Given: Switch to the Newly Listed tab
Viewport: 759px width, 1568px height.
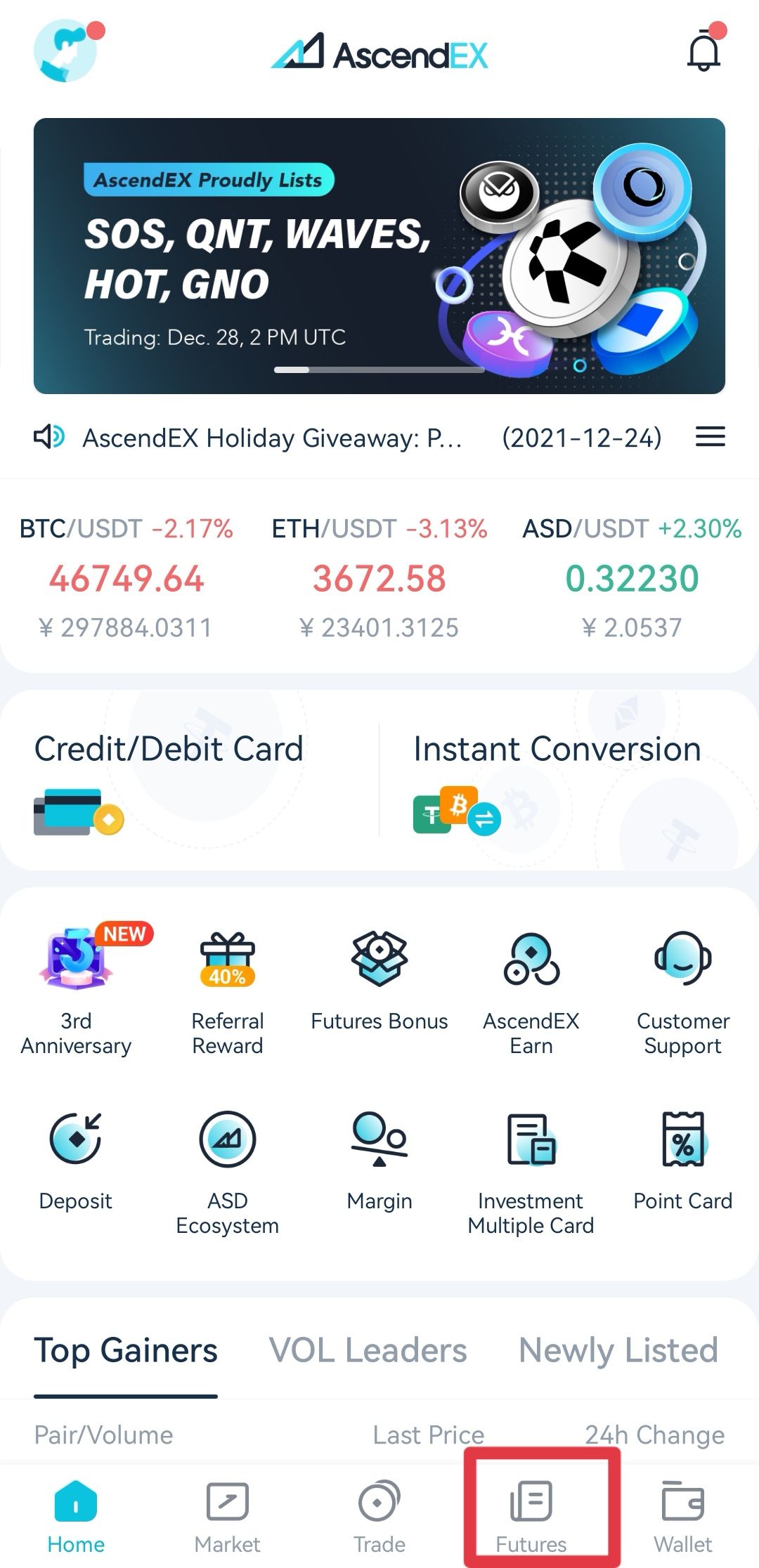Looking at the screenshot, I should (x=618, y=1350).
